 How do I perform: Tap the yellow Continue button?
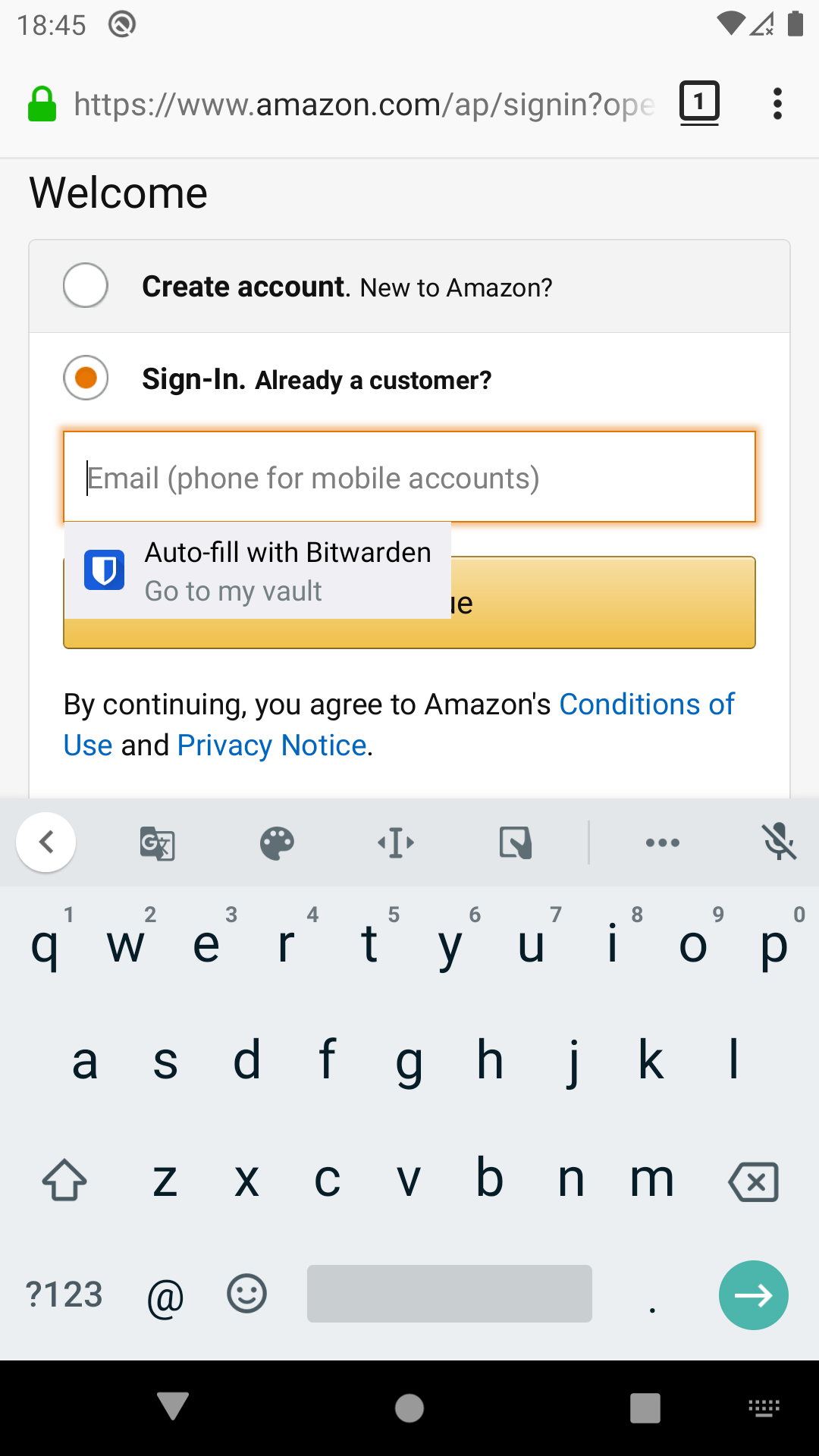pos(603,603)
